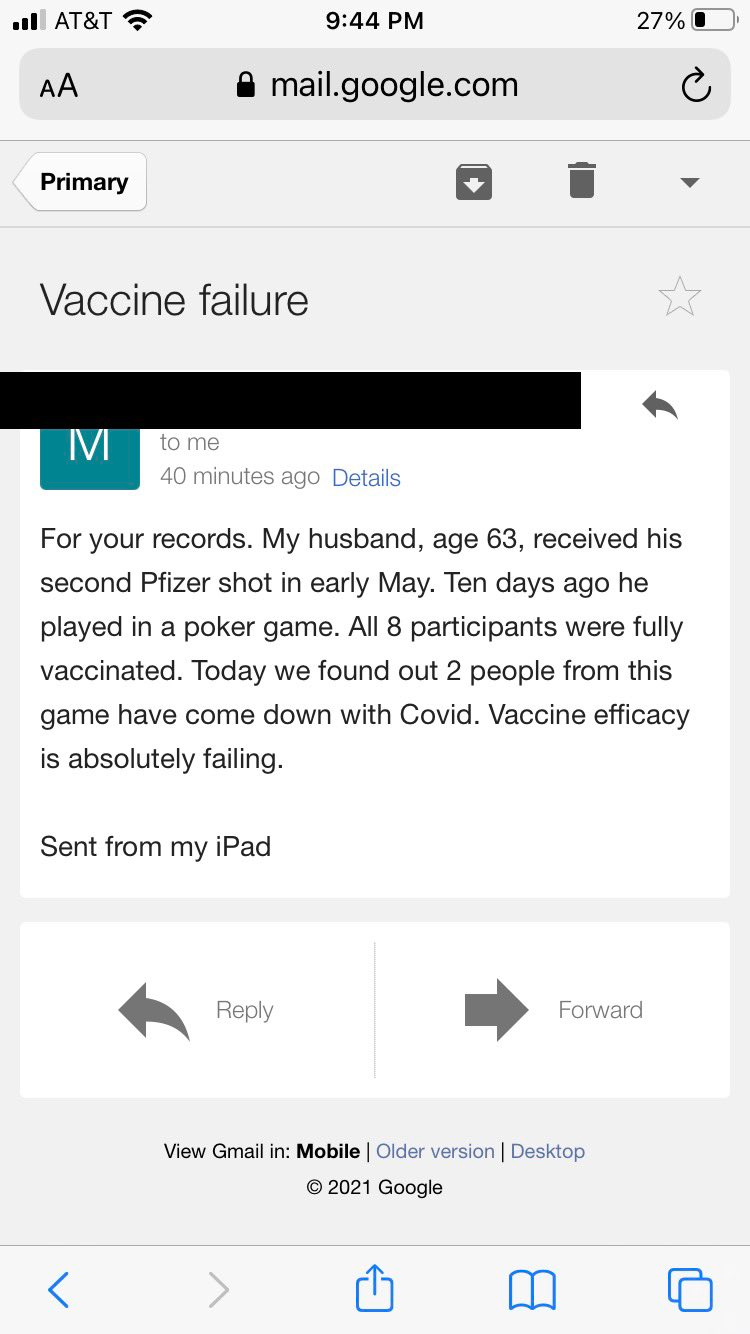The width and height of the screenshot is (750, 1334).
Task: Show all open Safari tabs
Action: coord(690,1290)
